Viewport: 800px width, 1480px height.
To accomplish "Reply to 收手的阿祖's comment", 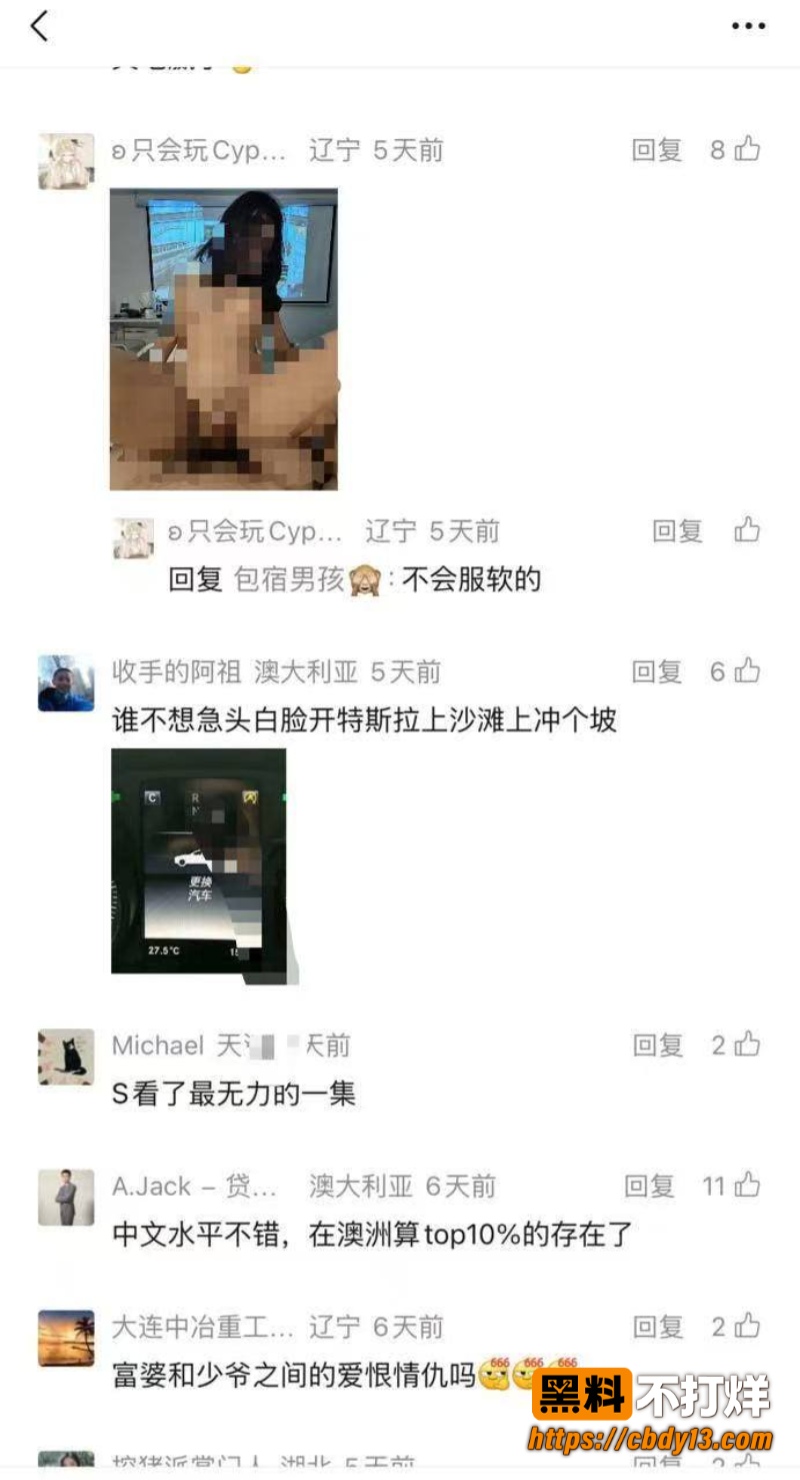I will [x=657, y=672].
